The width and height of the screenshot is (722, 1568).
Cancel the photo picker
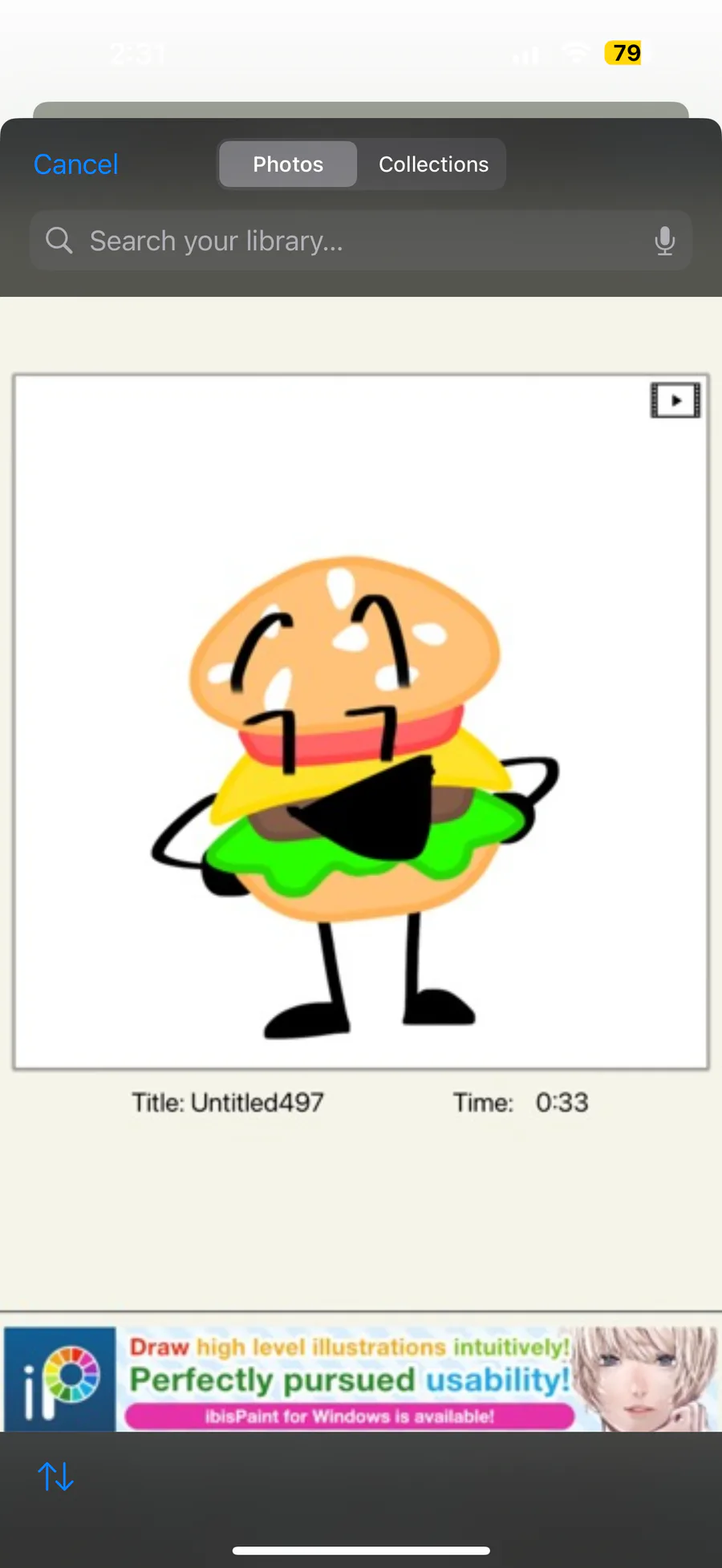point(75,164)
